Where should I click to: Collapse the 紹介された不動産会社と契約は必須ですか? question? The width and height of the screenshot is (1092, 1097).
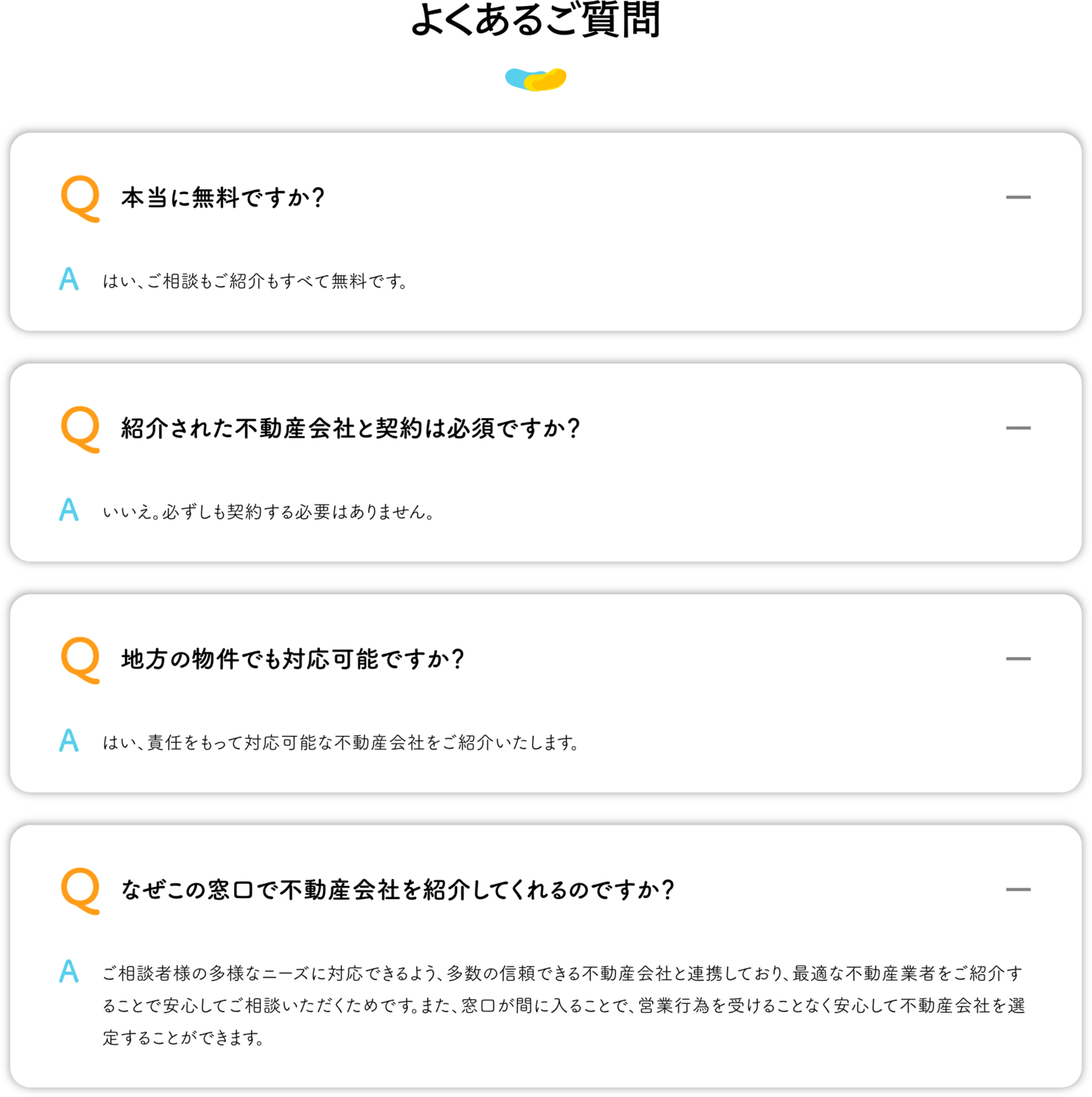click(1017, 428)
